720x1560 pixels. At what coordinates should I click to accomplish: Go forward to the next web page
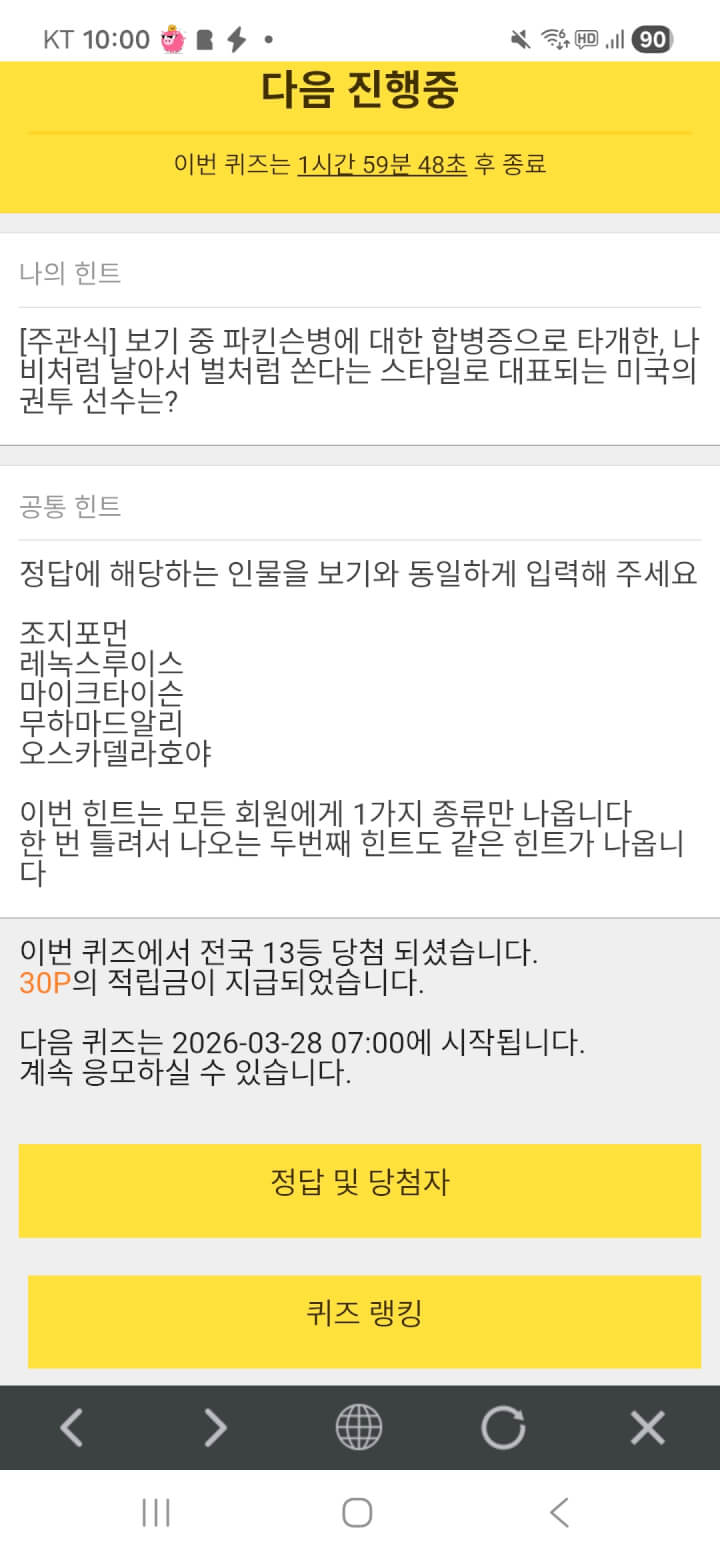point(215,1427)
